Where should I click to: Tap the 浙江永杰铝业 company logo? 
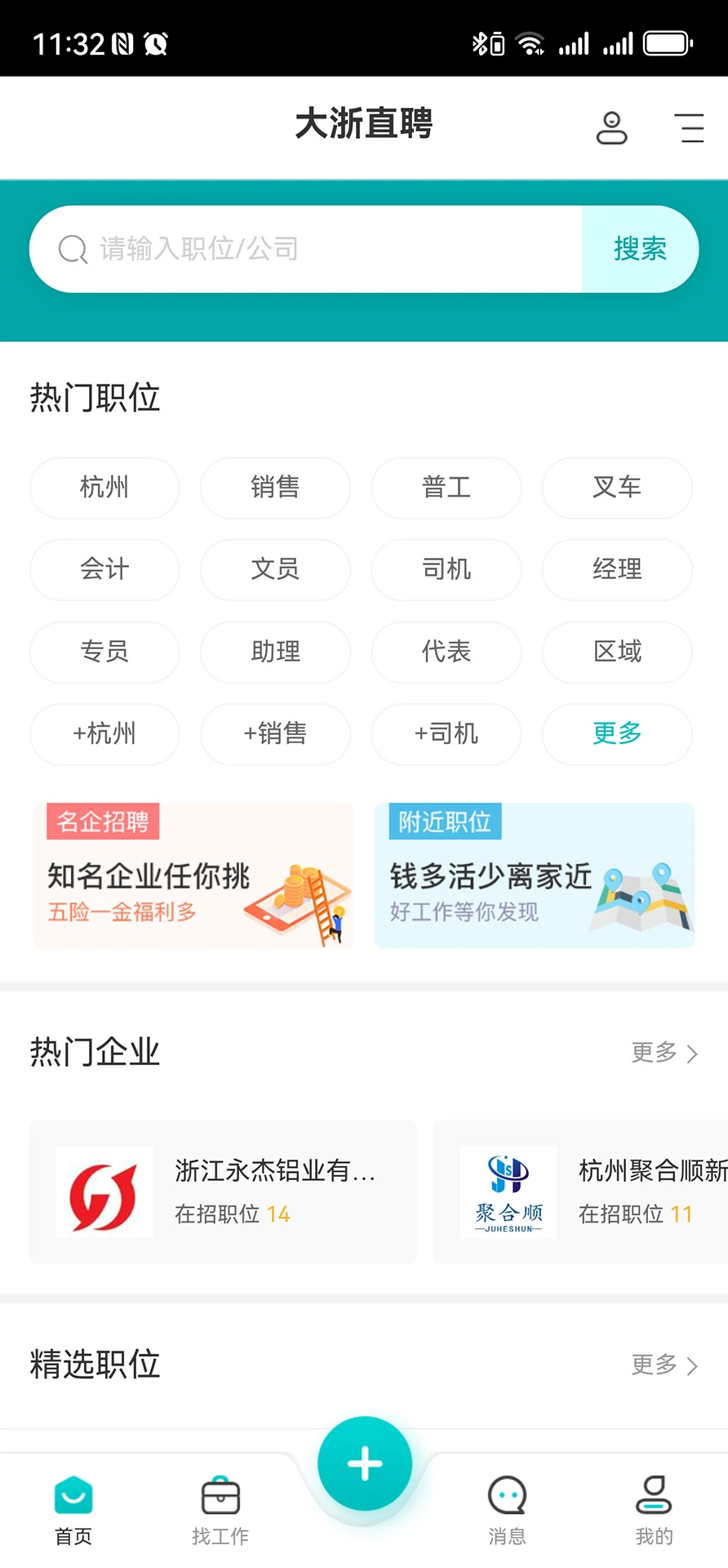104,1192
